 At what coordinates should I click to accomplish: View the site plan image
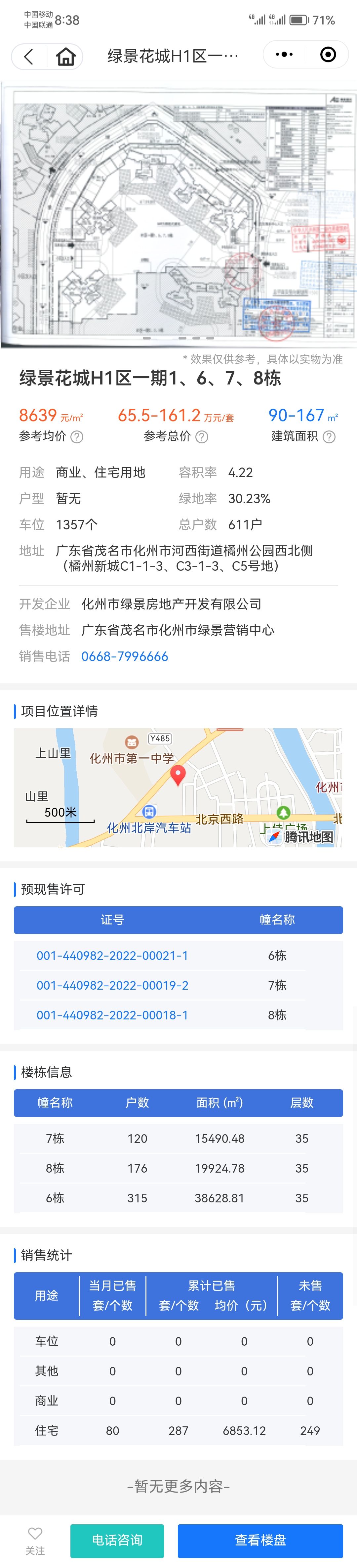pyautogui.click(x=178, y=214)
